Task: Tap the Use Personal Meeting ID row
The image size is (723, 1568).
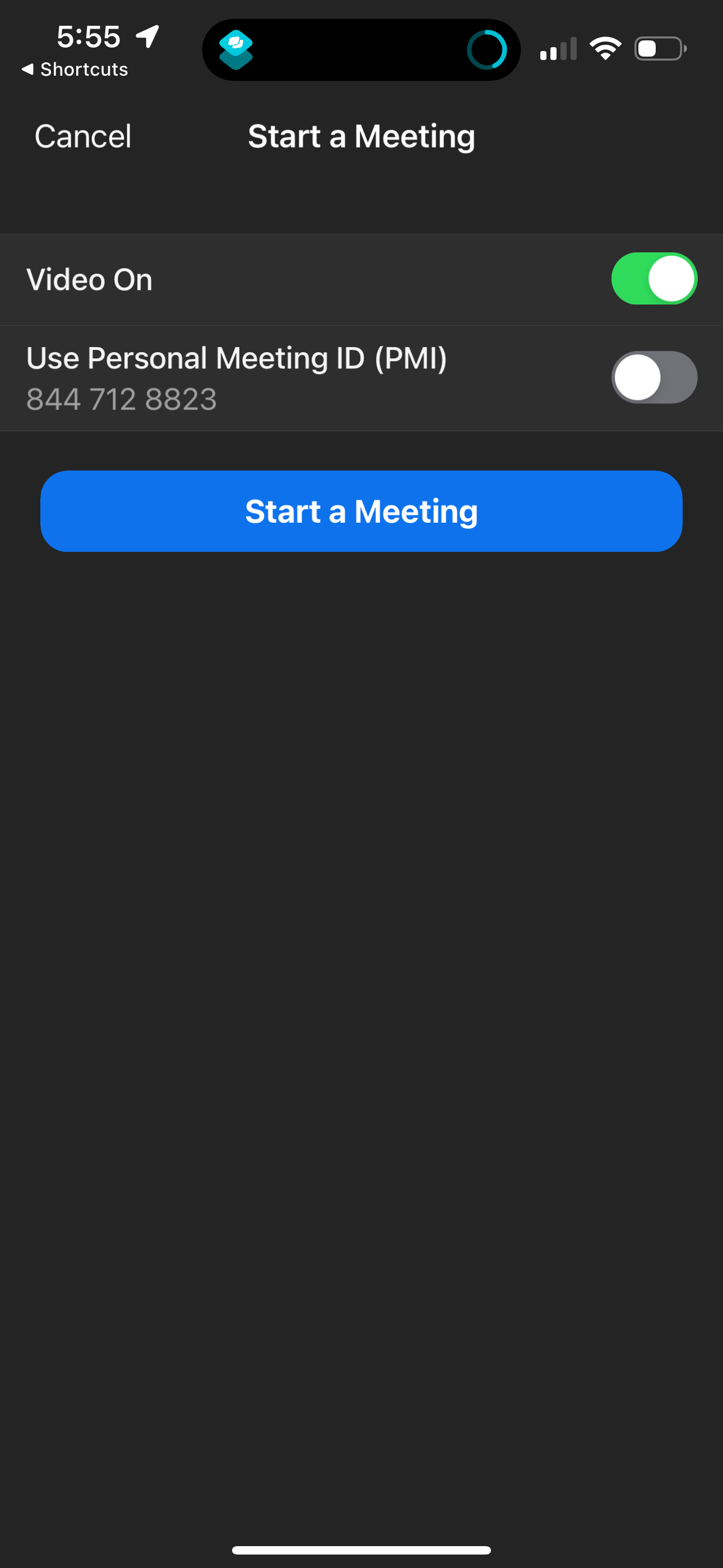Action: [x=237, y=358]
